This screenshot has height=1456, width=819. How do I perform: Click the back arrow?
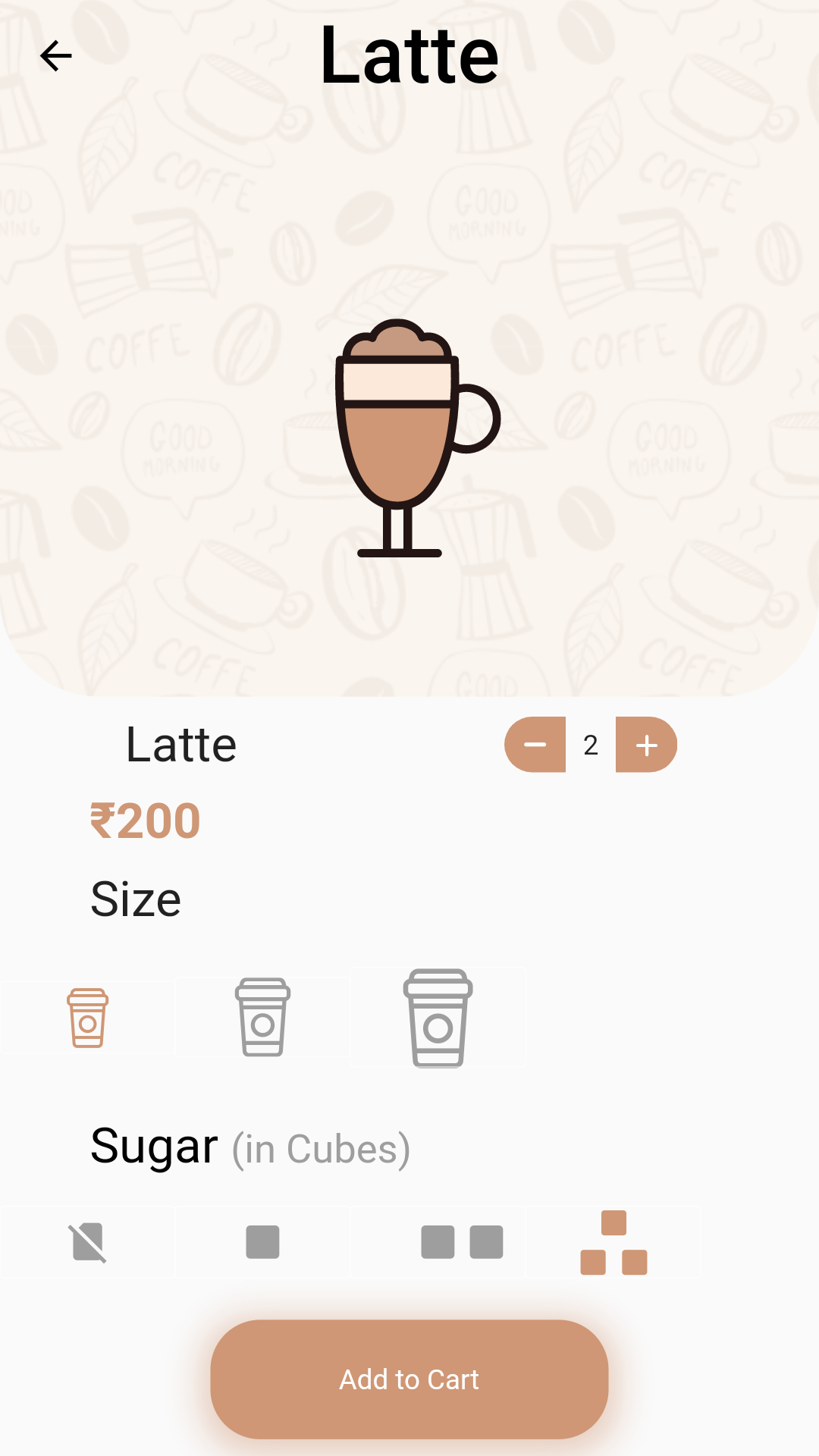coord(55,55)
